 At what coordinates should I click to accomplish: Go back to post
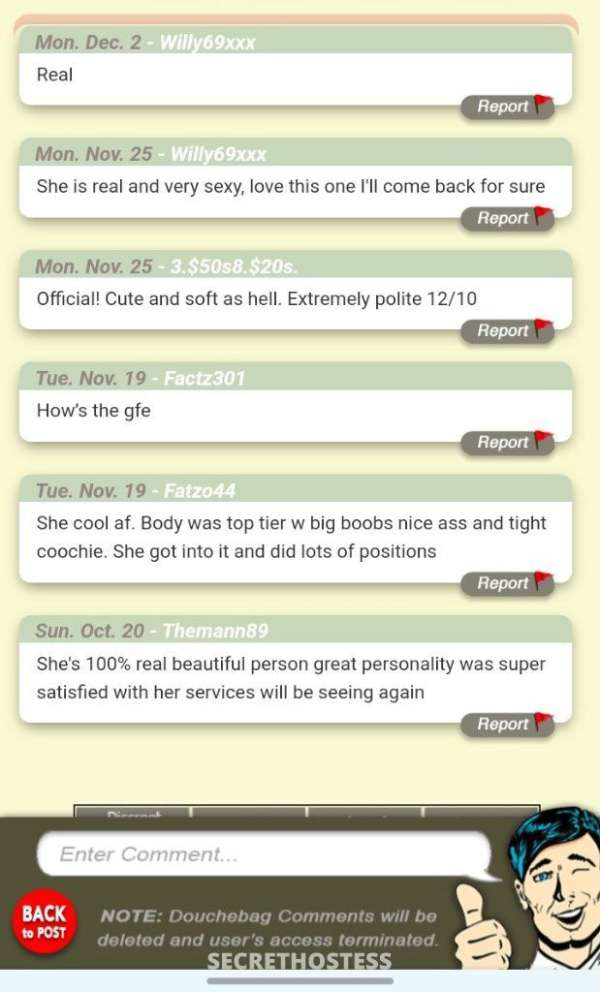click(44, 922)
